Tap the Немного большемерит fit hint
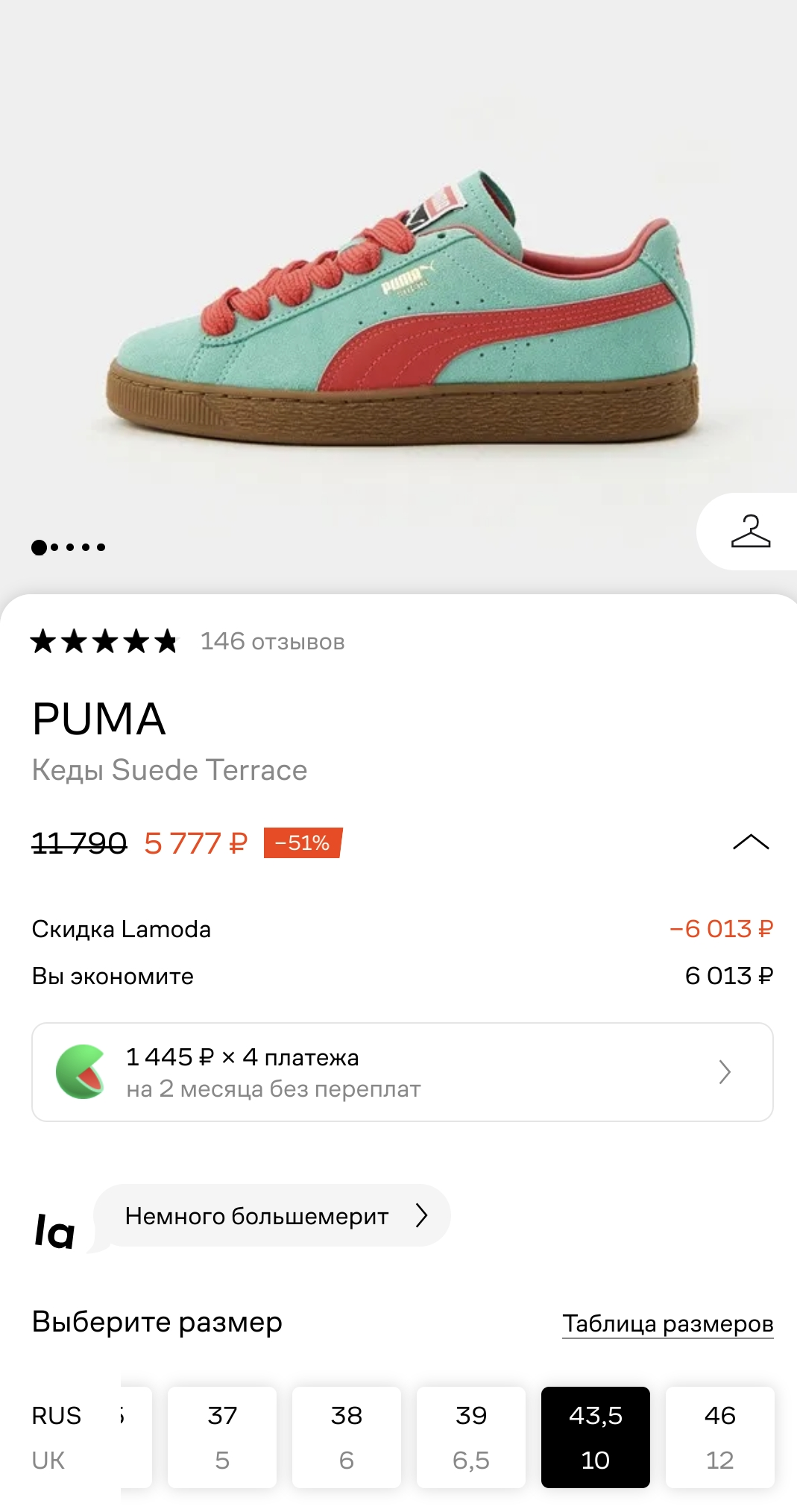 272,1215
